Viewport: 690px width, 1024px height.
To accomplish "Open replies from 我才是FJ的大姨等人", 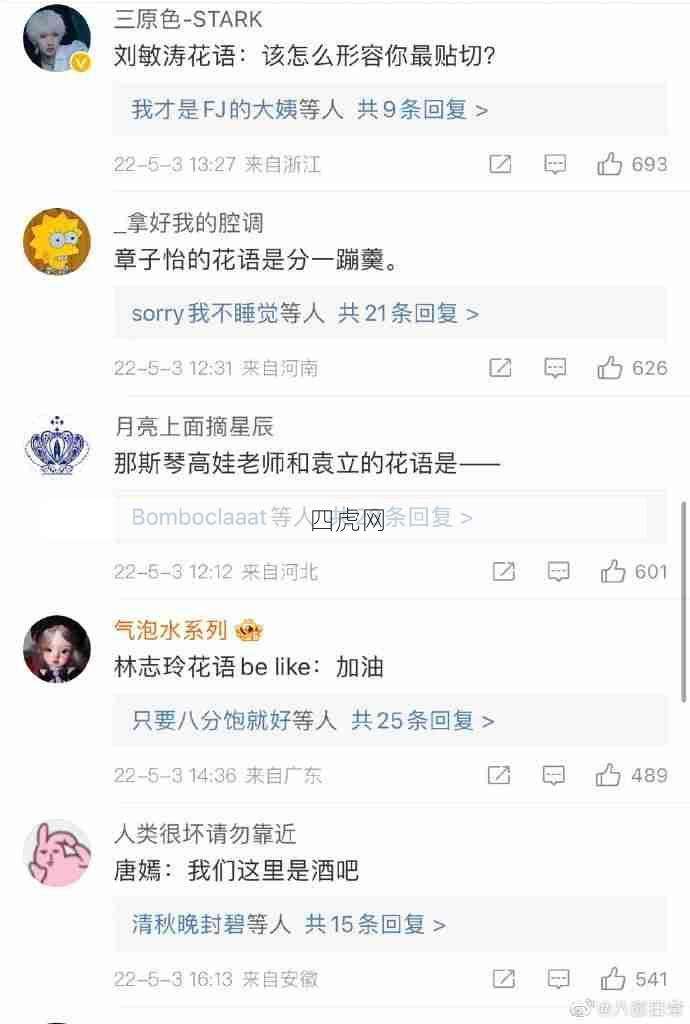I will click(x=310, y=110).
